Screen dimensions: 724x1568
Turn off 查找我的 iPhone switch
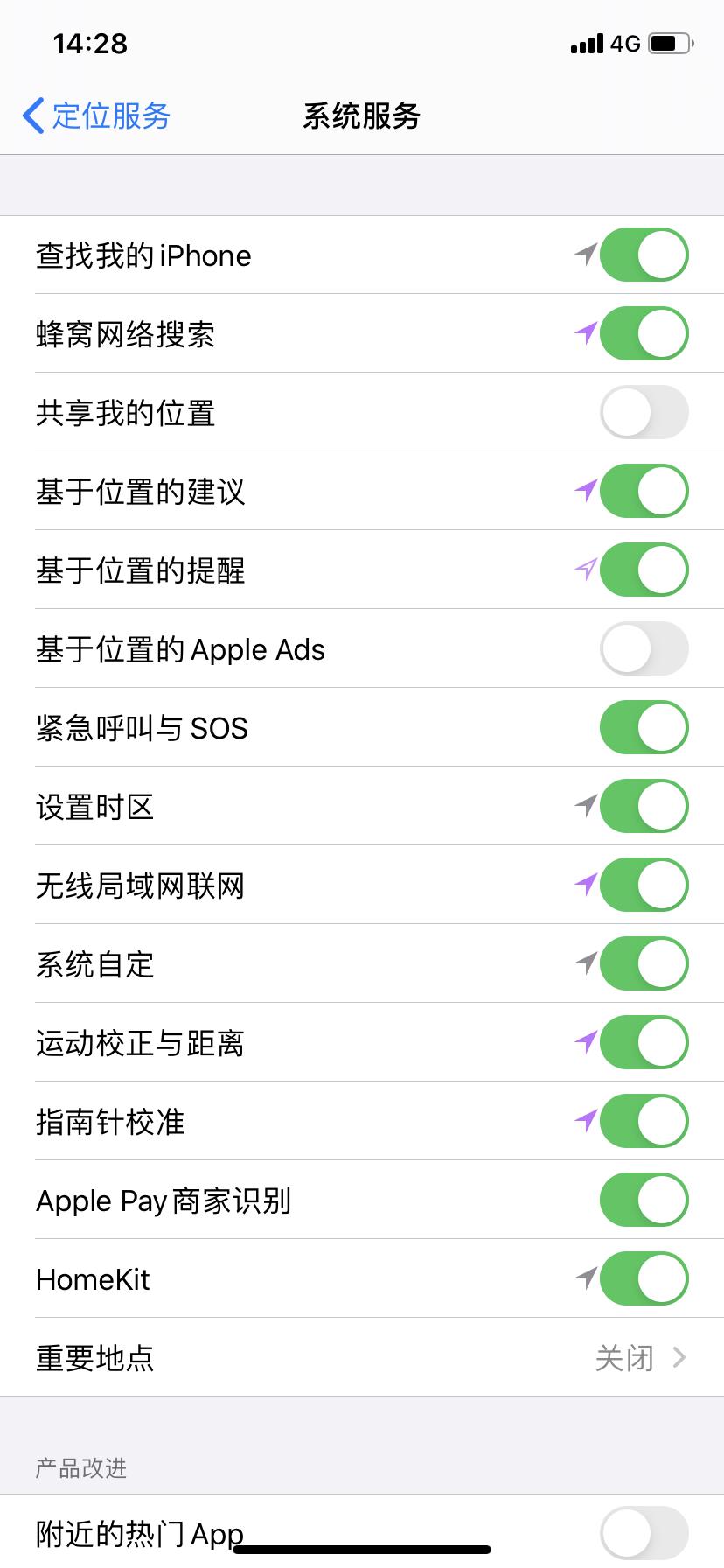tap(644, 255)
